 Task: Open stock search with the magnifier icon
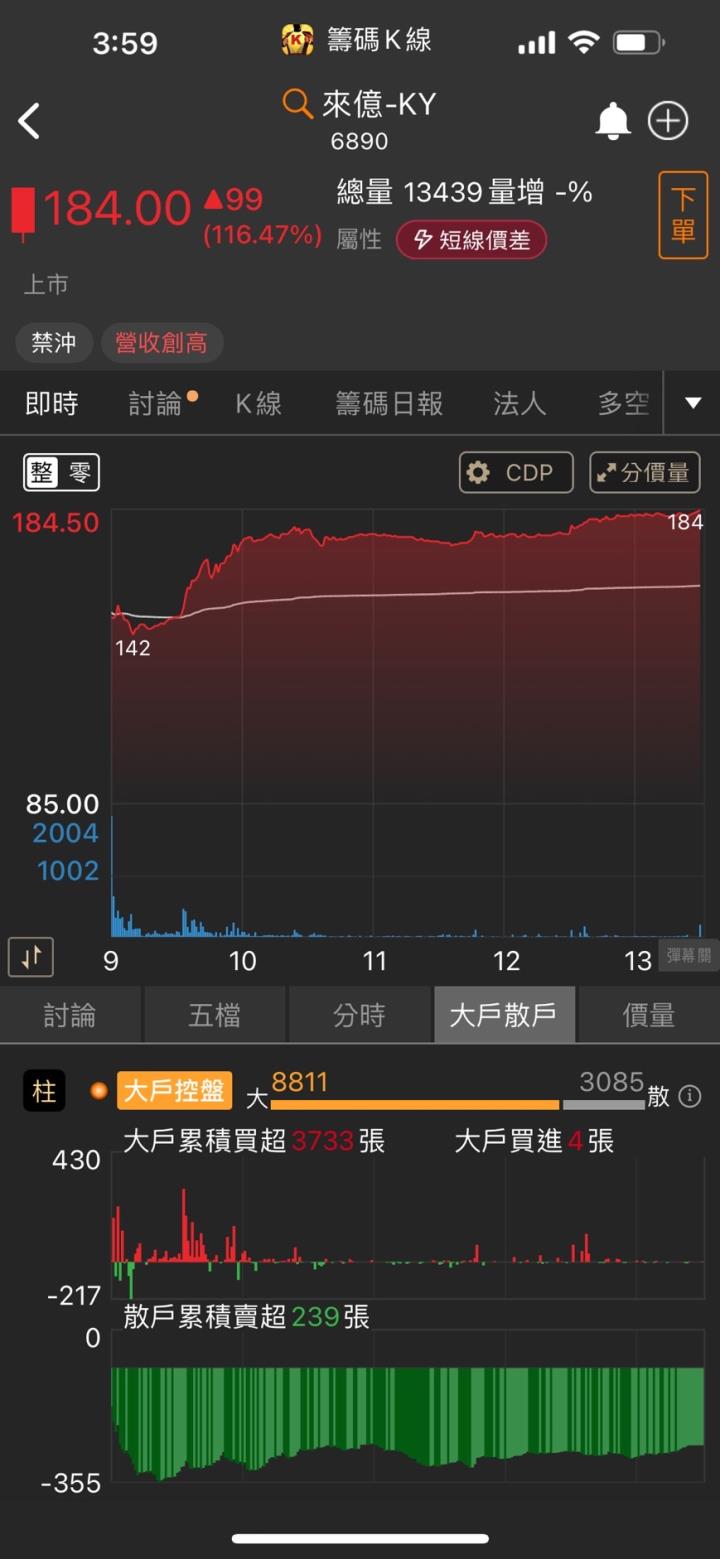coord(297,103)
